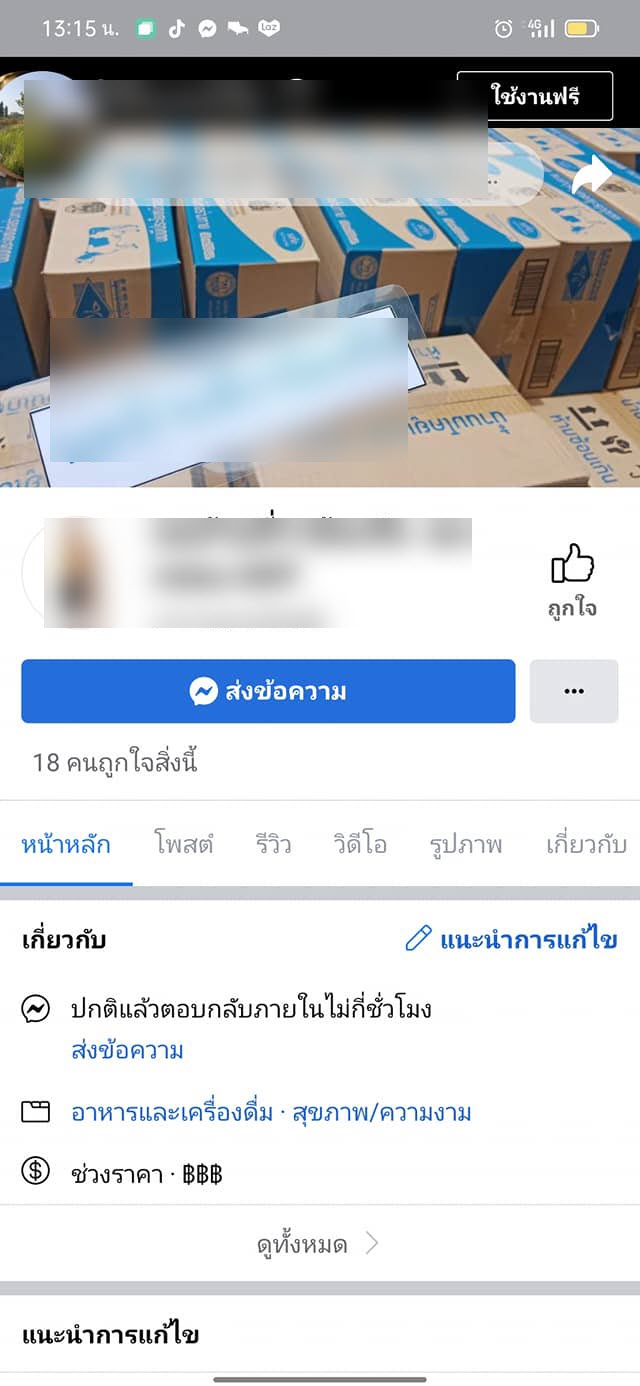Switch to the หน้าหลัก tab
This screenshot has width=640, height=1386.
click(66, 845)
